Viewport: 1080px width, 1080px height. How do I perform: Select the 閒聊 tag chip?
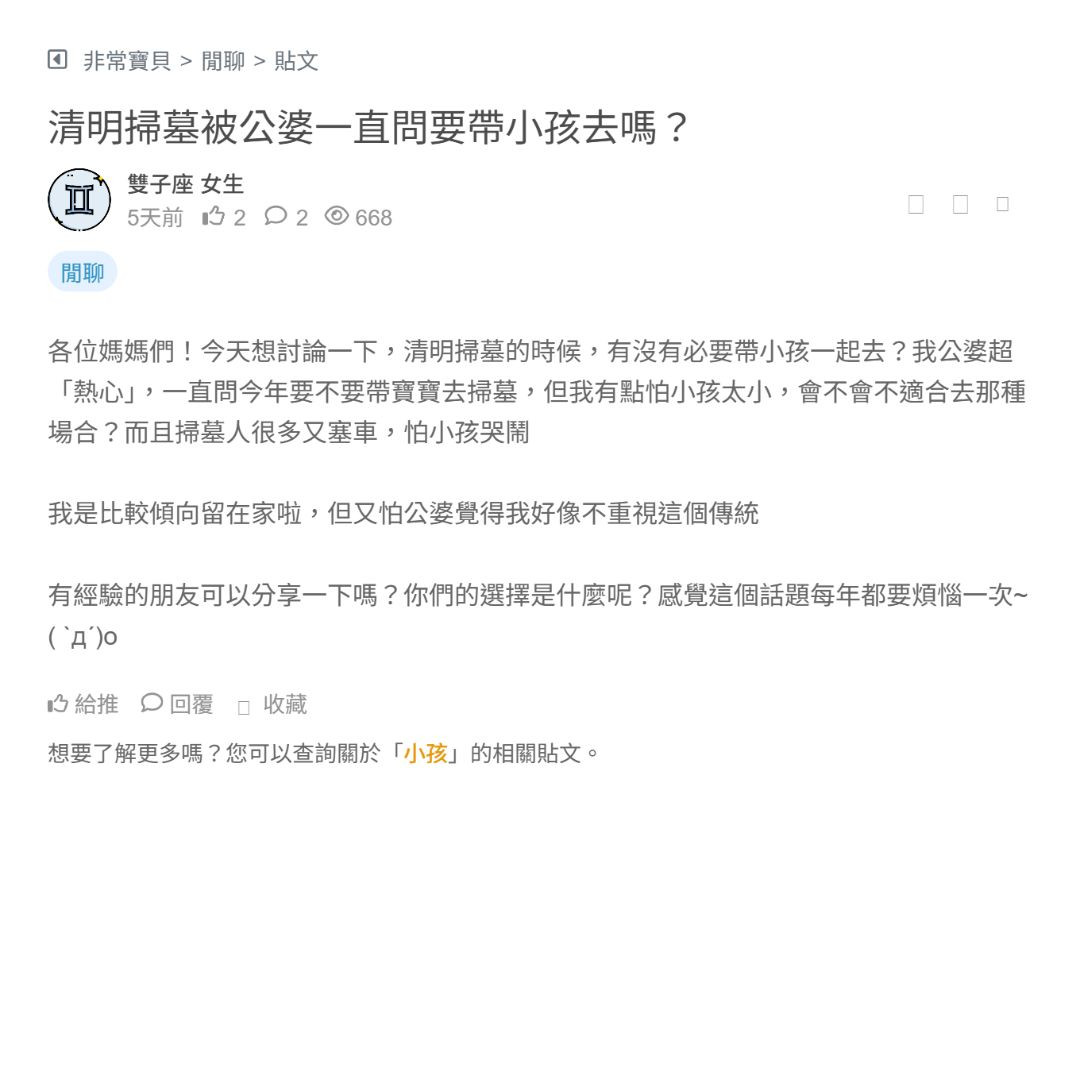click(83, 273)
